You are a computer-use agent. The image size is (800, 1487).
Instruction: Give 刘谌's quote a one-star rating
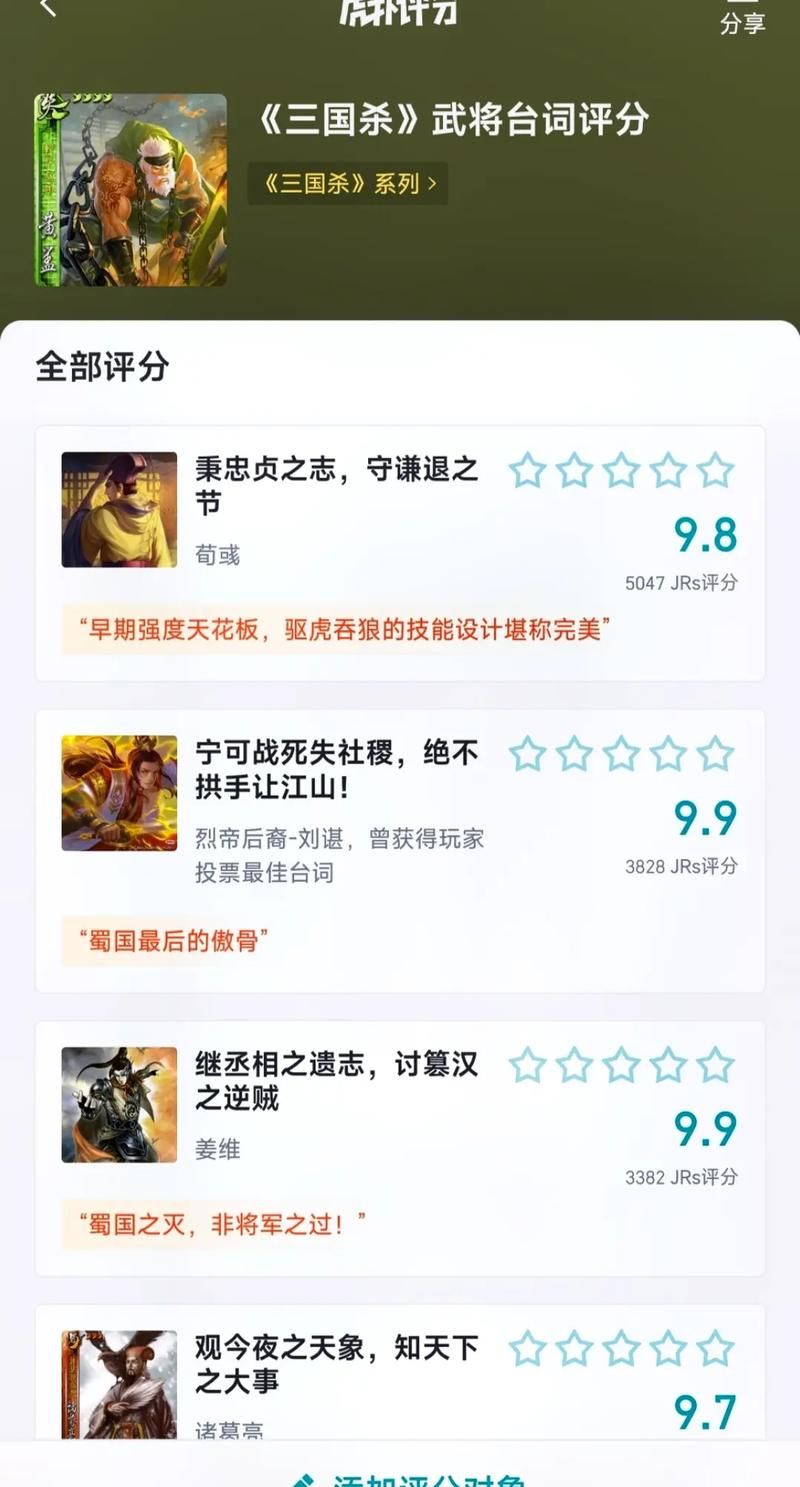click(527, 754)
